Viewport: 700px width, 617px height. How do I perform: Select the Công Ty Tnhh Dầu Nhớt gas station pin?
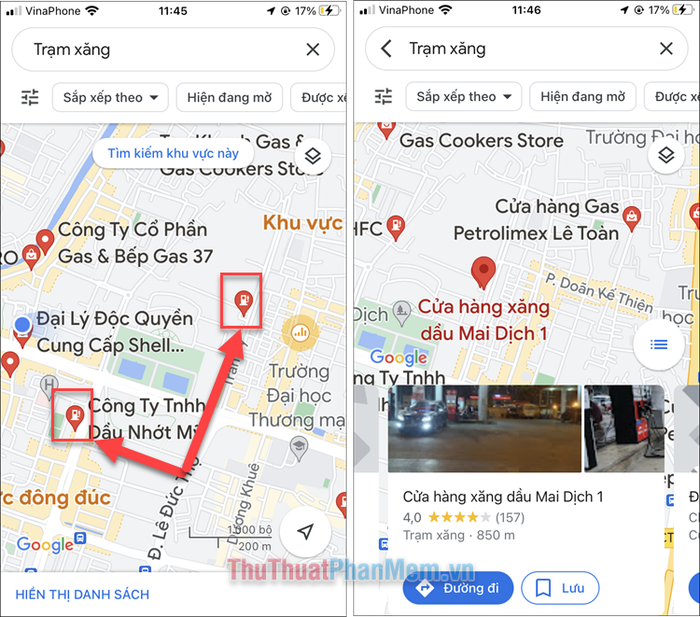coord(73,415)
